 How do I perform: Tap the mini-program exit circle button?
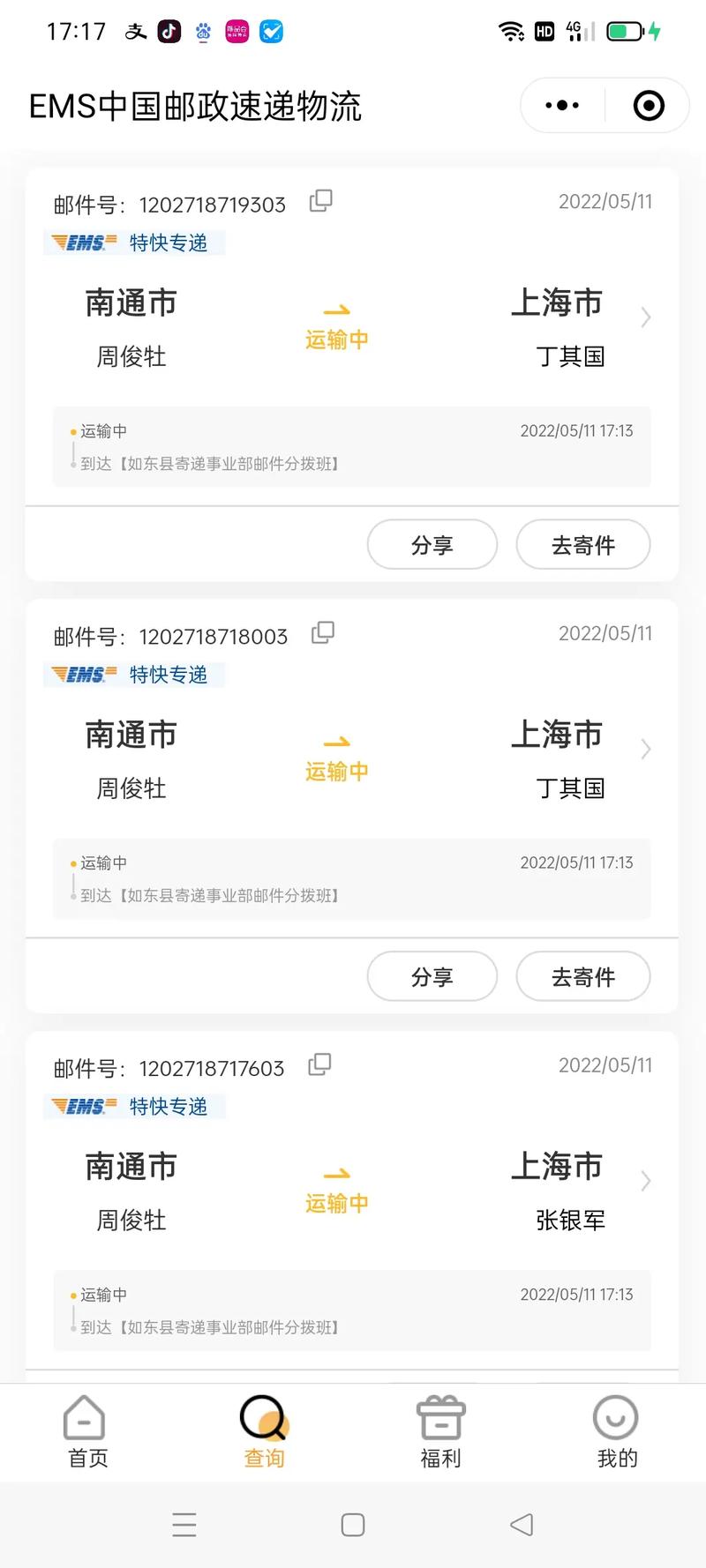pos(648,104)
